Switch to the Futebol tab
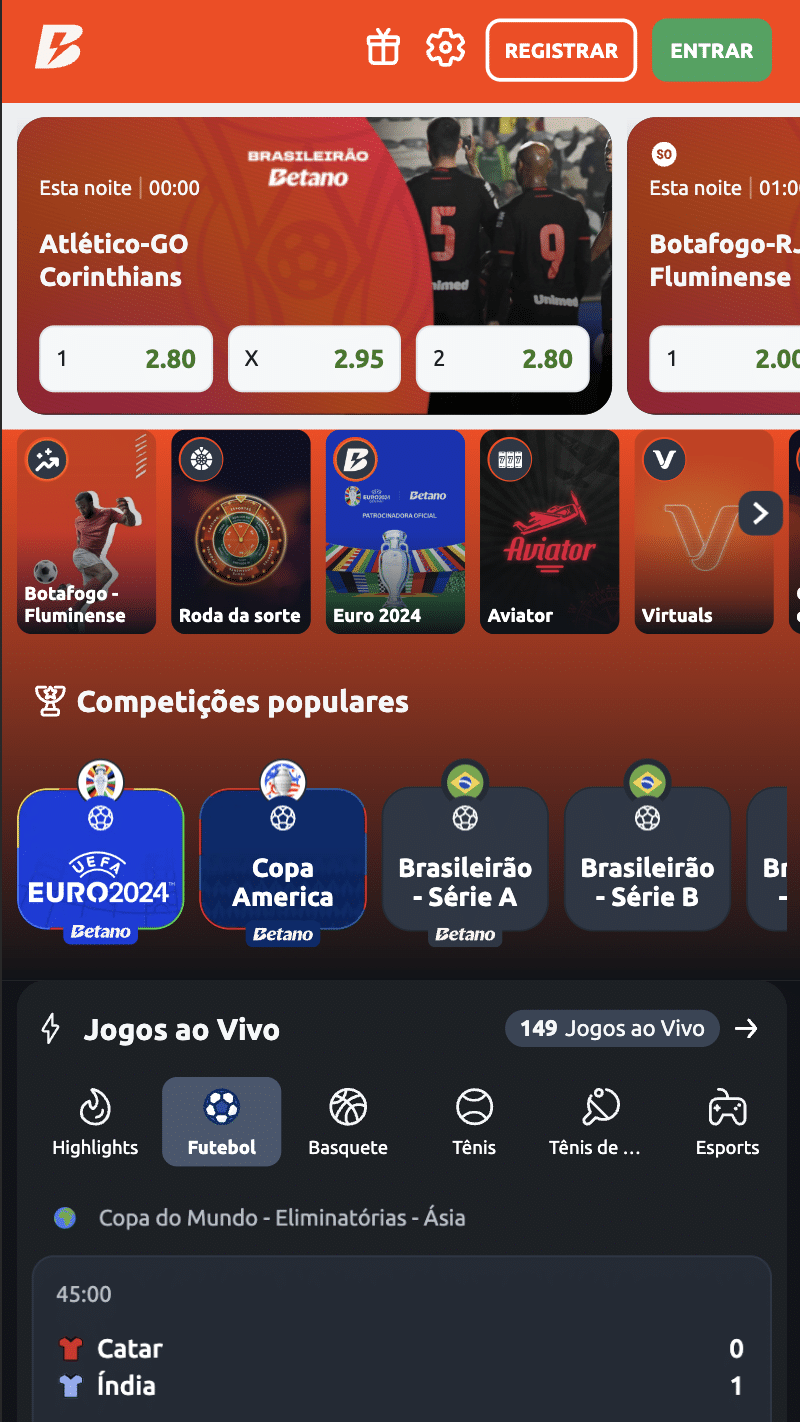Screen dimensions: 800x1422 coord(221,1120)
